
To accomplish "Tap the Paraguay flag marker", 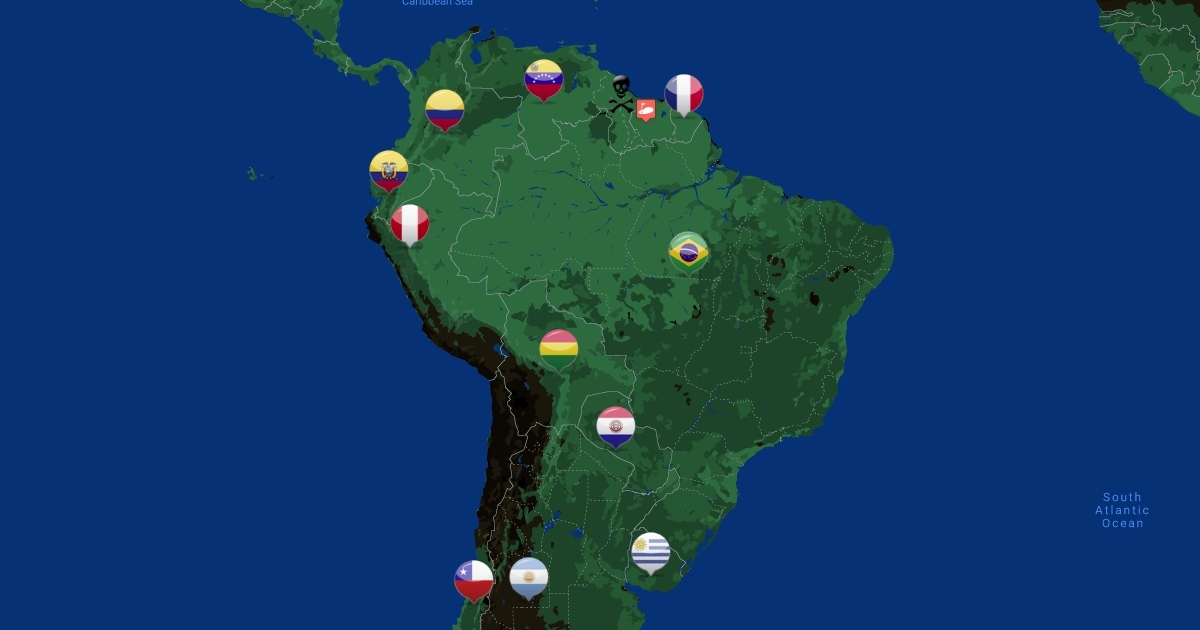I will click(x=616, y=426).
